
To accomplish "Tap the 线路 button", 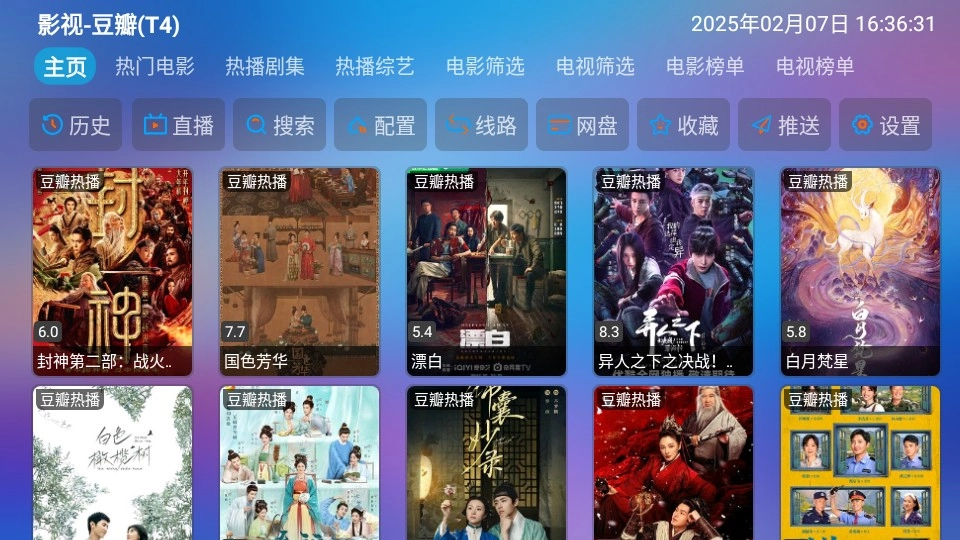I will pos(480,125).
